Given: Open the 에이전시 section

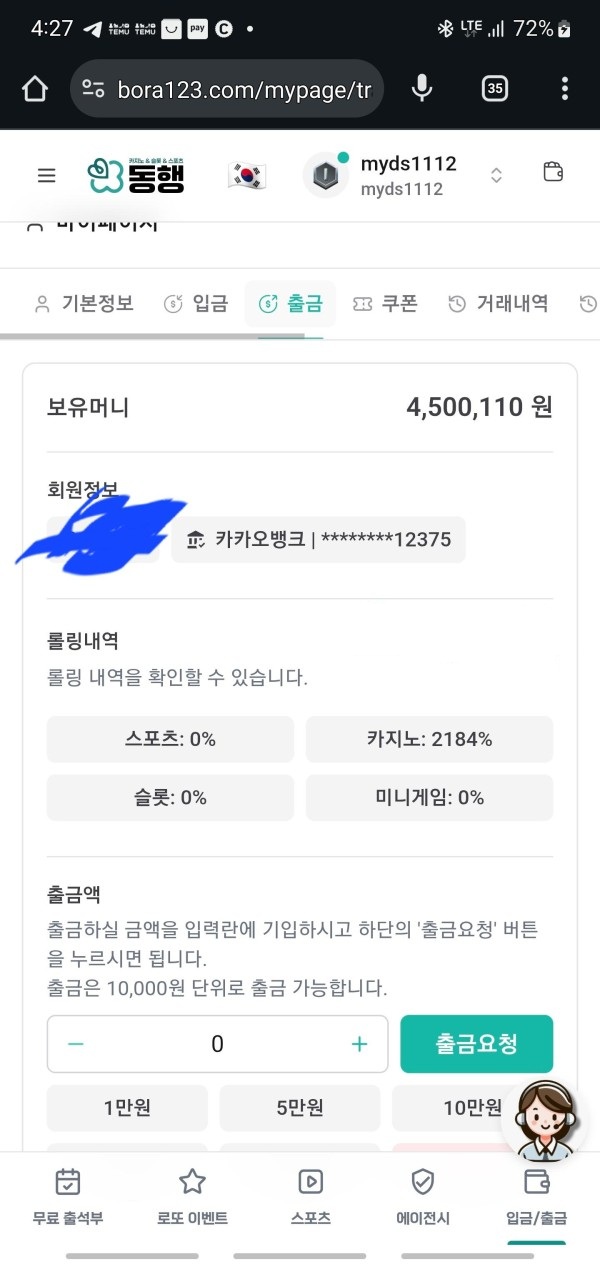Looking at the screenshot, I should tap(423, 1197).
